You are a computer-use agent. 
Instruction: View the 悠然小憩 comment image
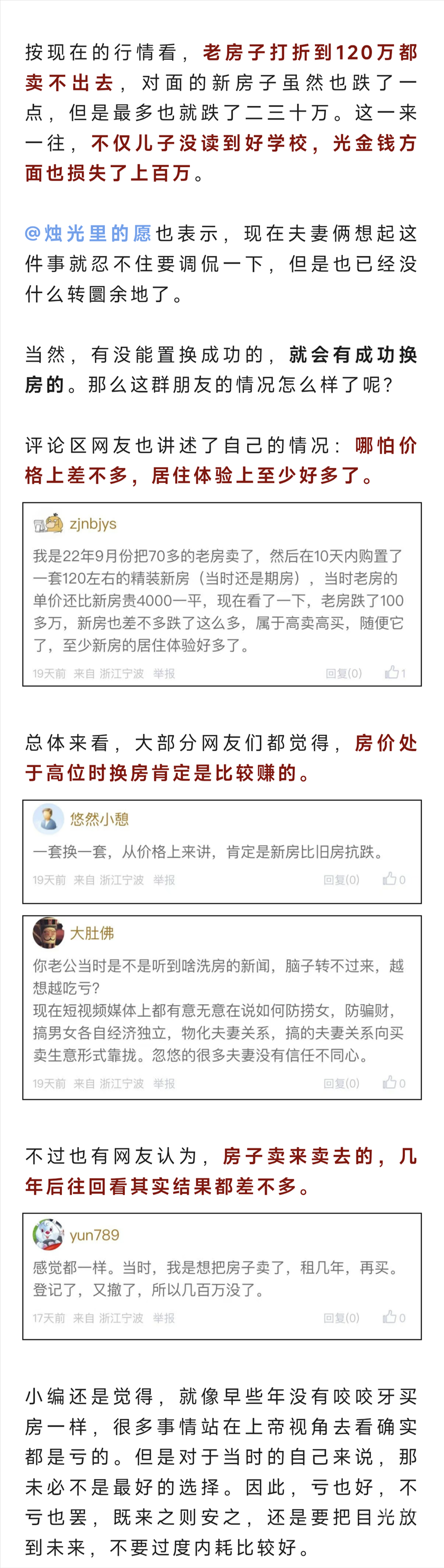222,851
